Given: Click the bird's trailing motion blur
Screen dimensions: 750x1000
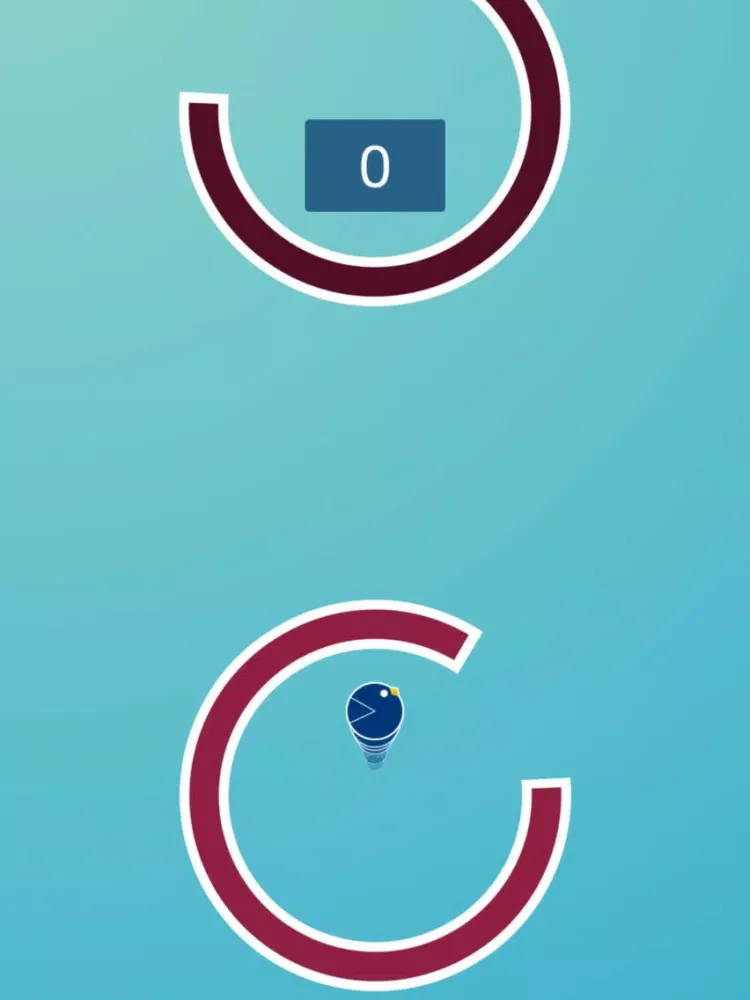Looking at the screenshot, I should [x=373, y=758].
